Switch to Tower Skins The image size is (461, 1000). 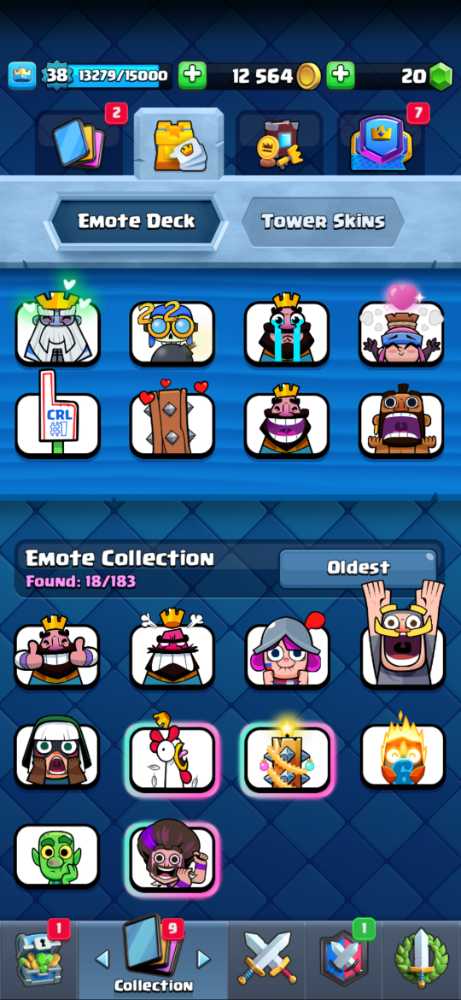323,221
